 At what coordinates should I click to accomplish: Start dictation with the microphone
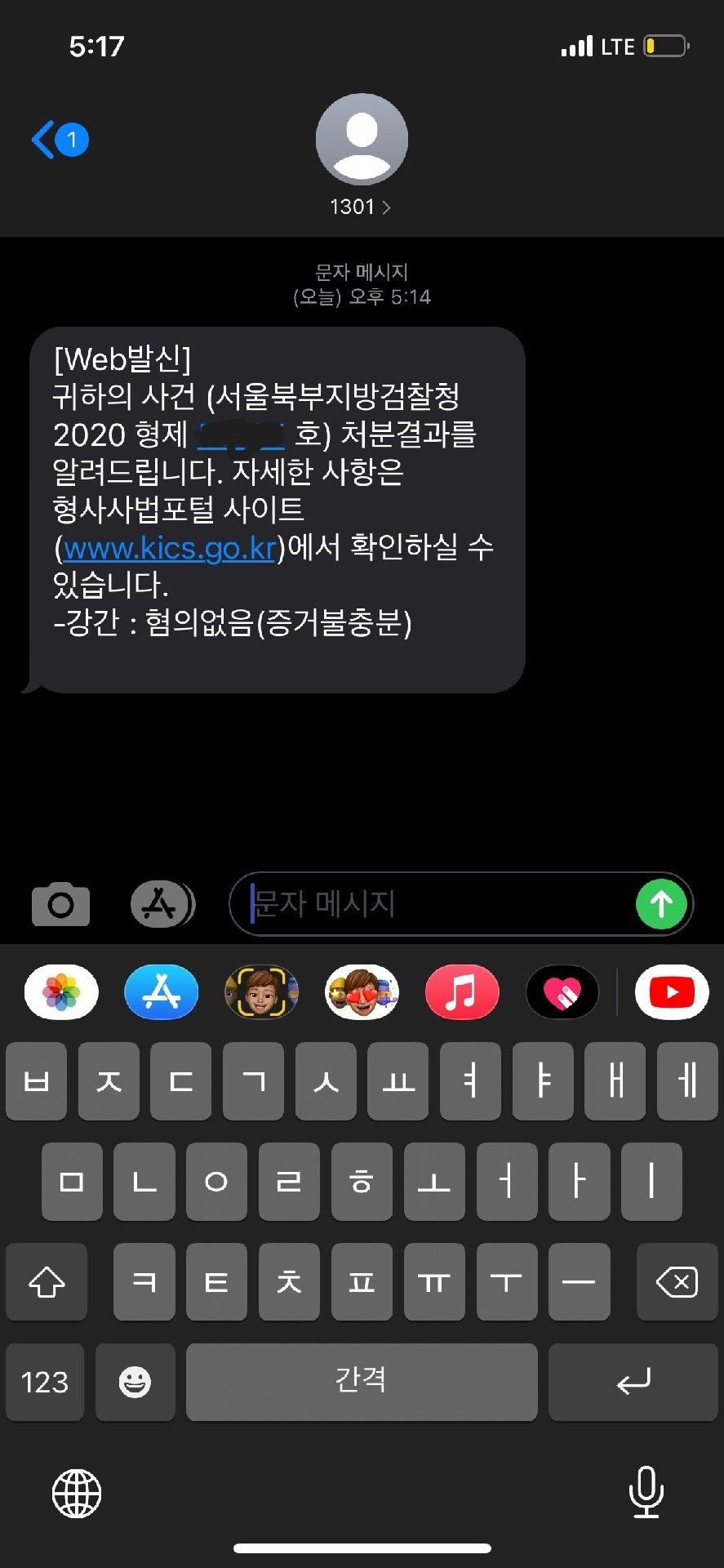pyautogui.click(x=646, y=1491)
